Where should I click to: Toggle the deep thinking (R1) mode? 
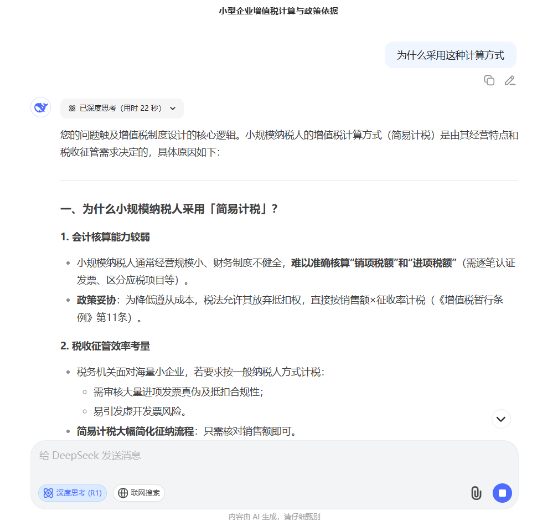click(x=73, y=493)
